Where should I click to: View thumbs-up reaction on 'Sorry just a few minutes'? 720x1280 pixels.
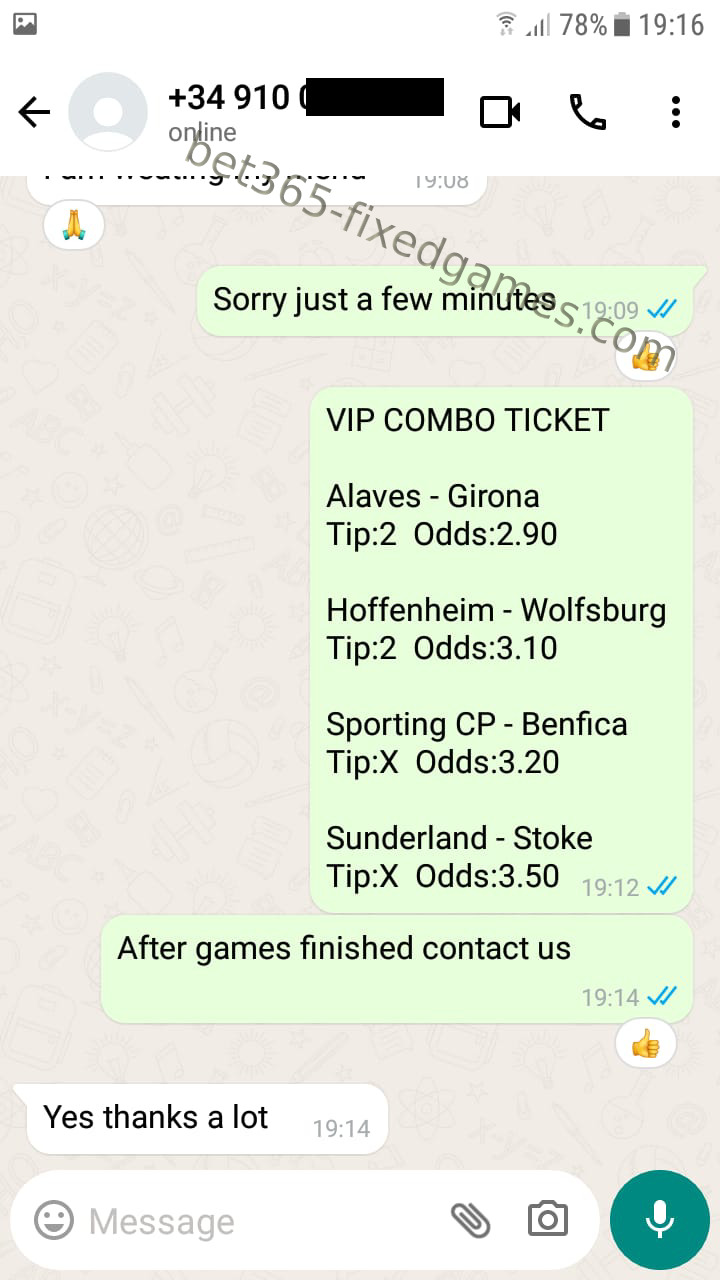click(x=645, y=356)
